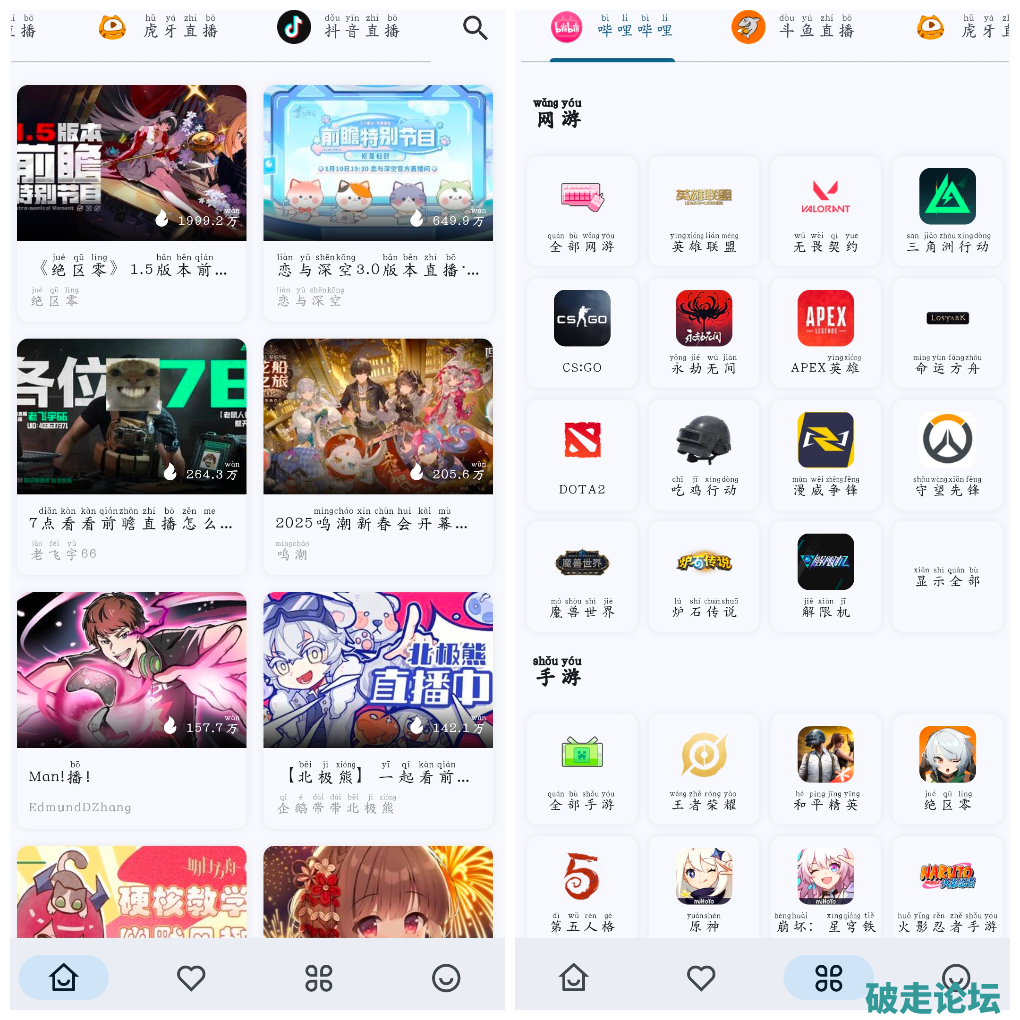Watch EdmundDZhang's Man!播! stream
The image size is (1020, 1020).
[131, 708]
